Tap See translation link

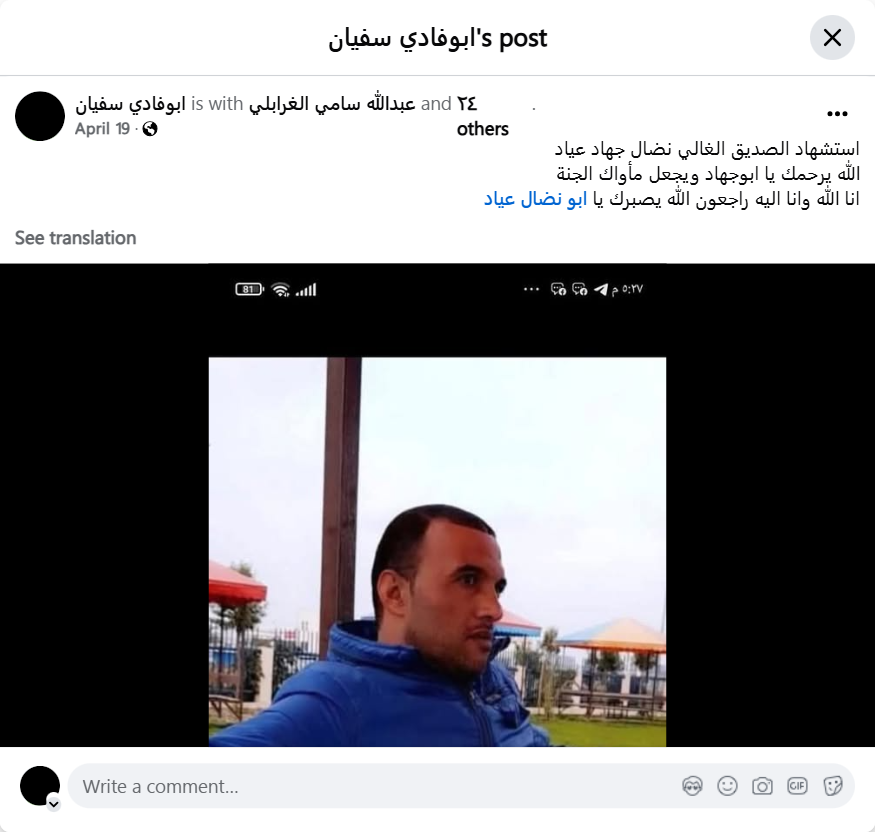click(75, 238)
